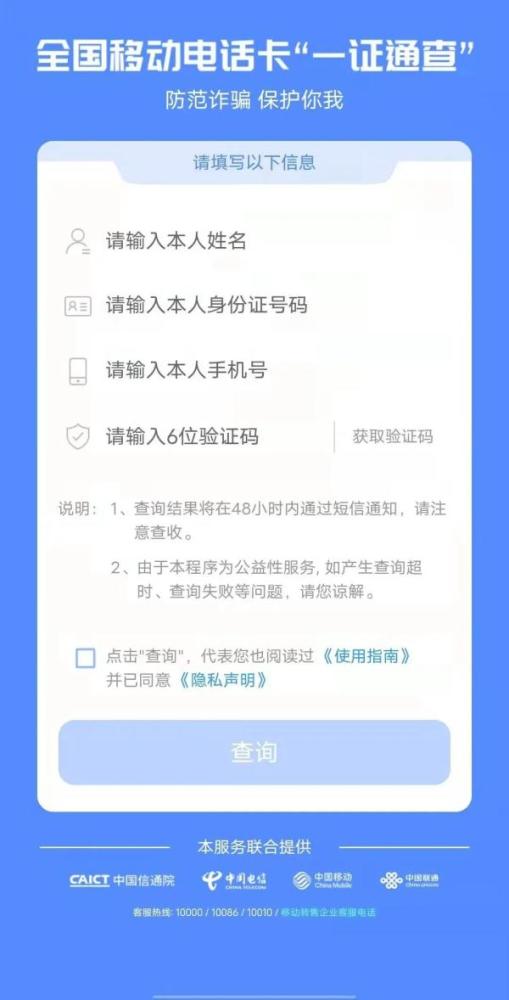
Task: Tap 获取验证码 to request code
Action: coord(393,437)
